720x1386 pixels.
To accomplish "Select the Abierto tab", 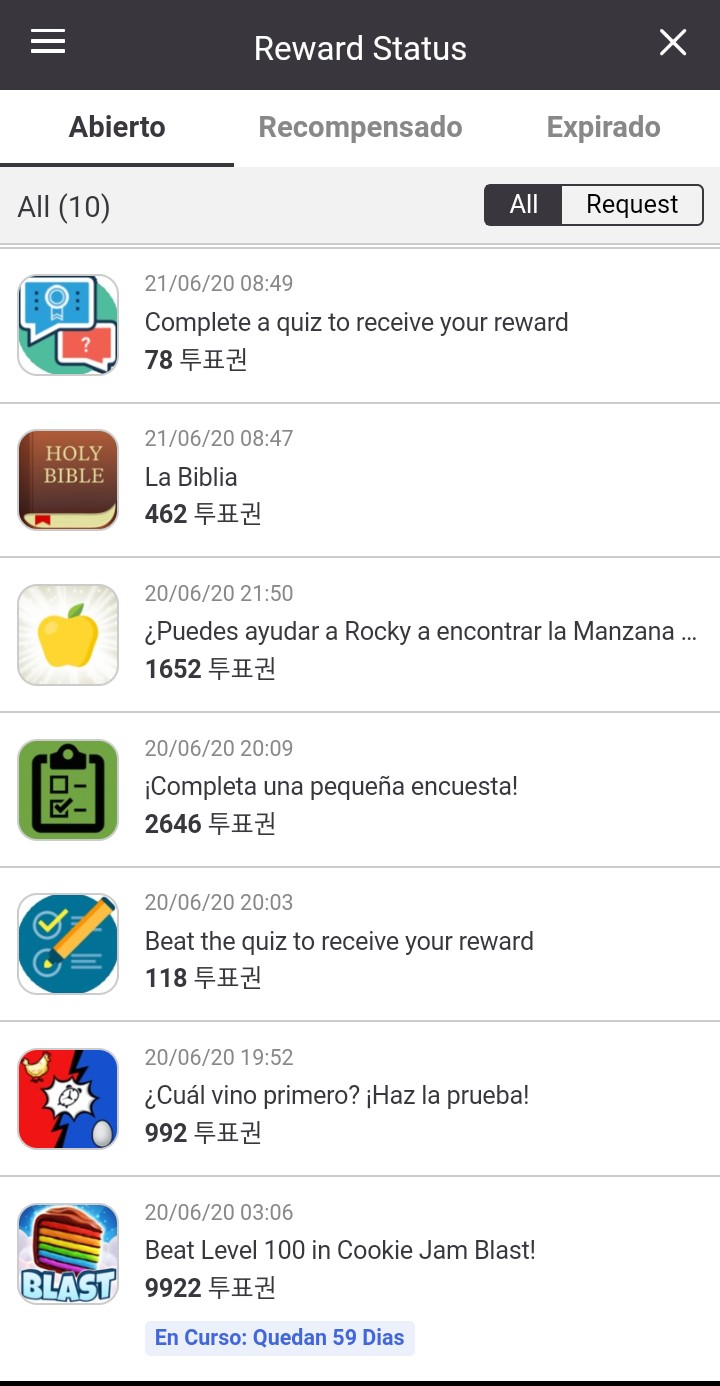I will [117, 128].
